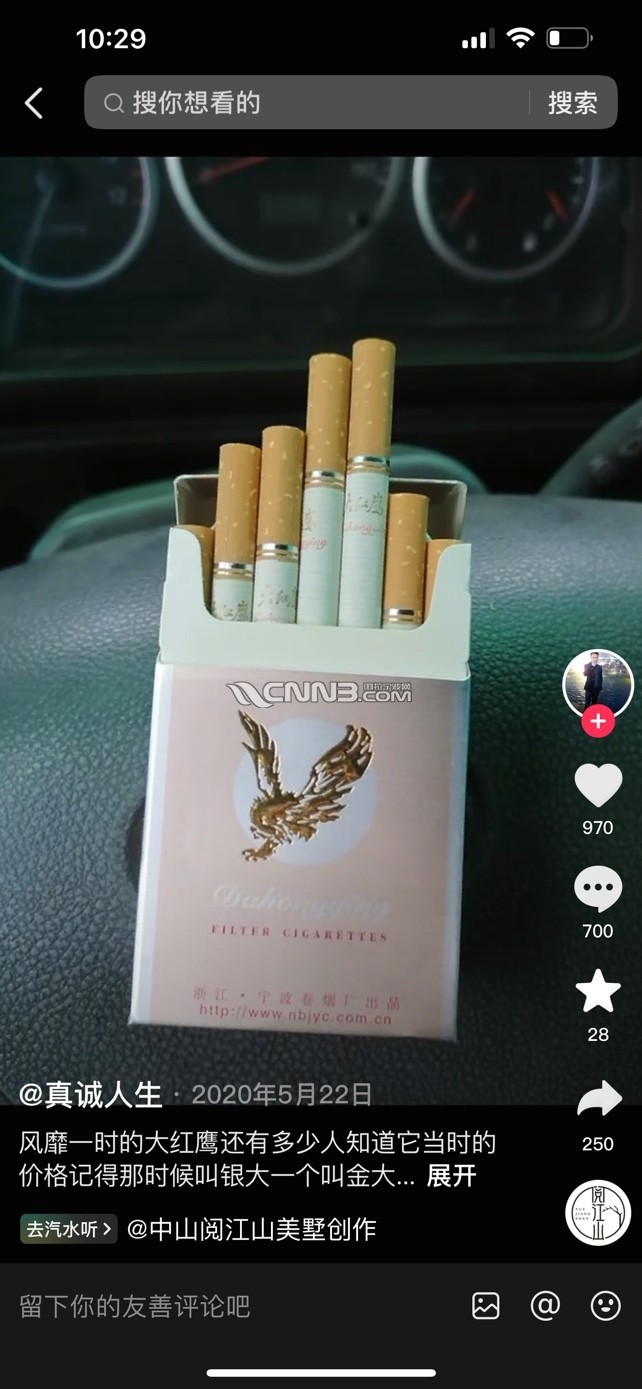Add the video to favorites star

598,992
